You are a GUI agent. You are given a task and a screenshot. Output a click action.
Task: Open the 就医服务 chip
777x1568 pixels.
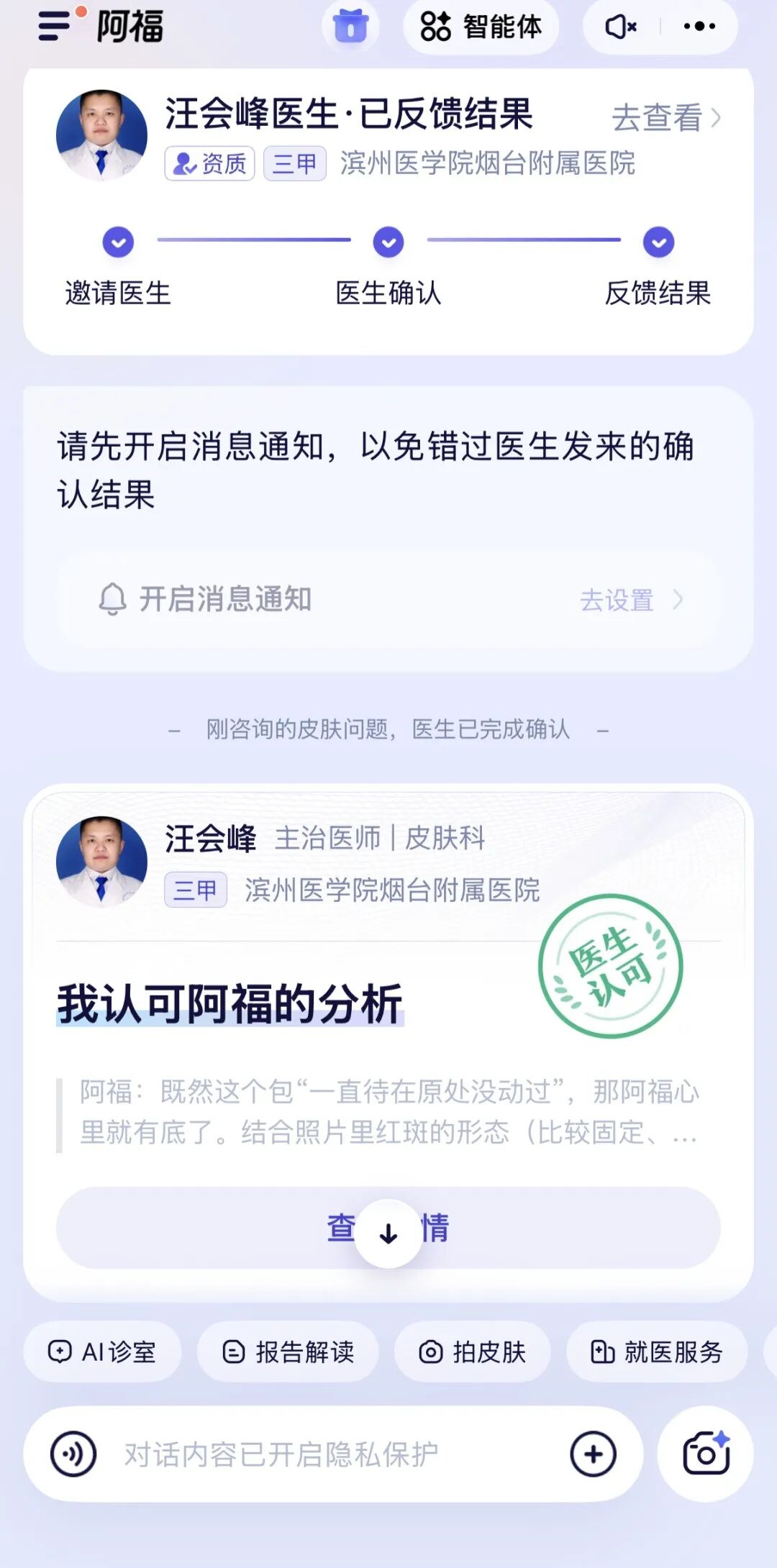(657, 1352)
